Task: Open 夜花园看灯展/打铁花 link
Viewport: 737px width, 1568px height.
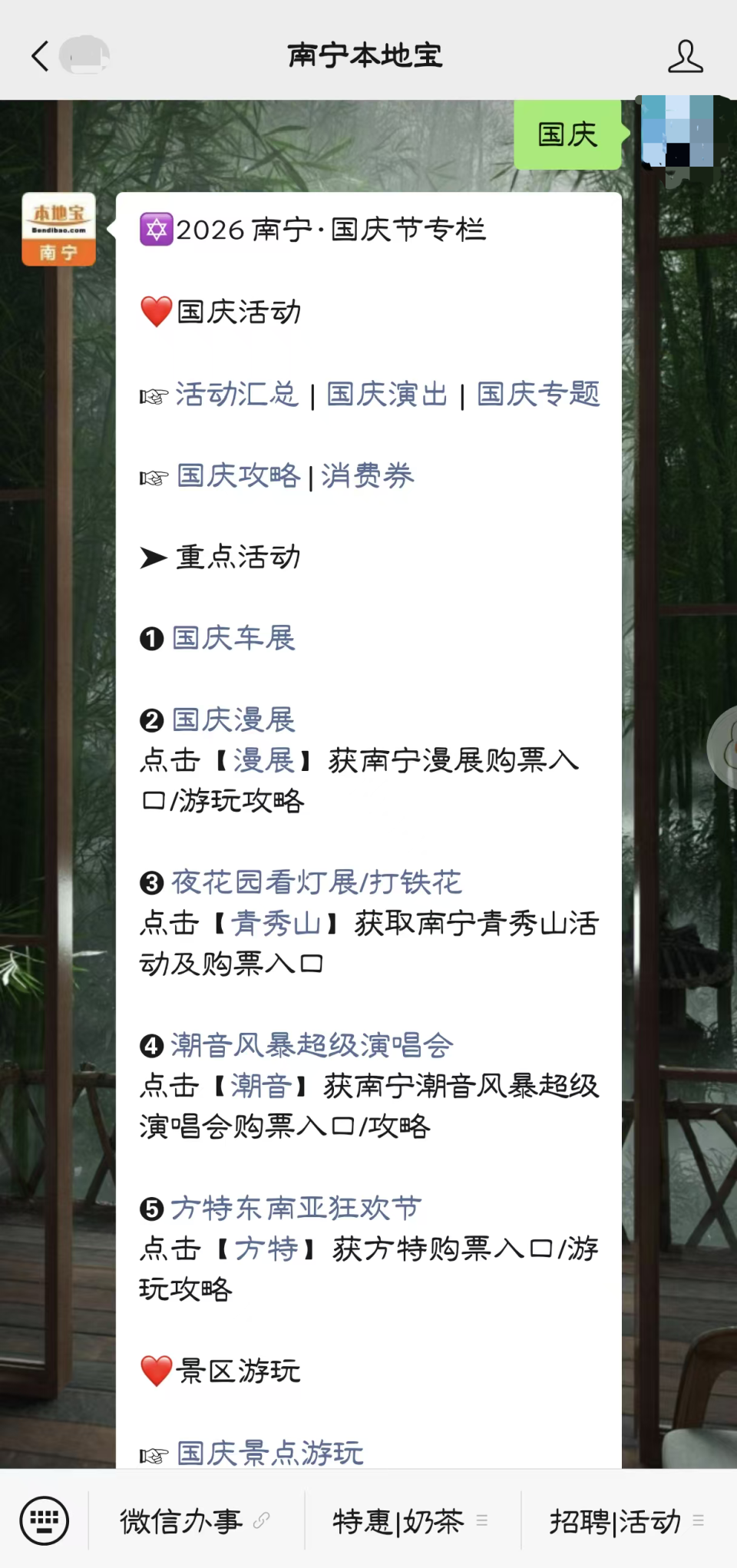Action: (316, 882)
